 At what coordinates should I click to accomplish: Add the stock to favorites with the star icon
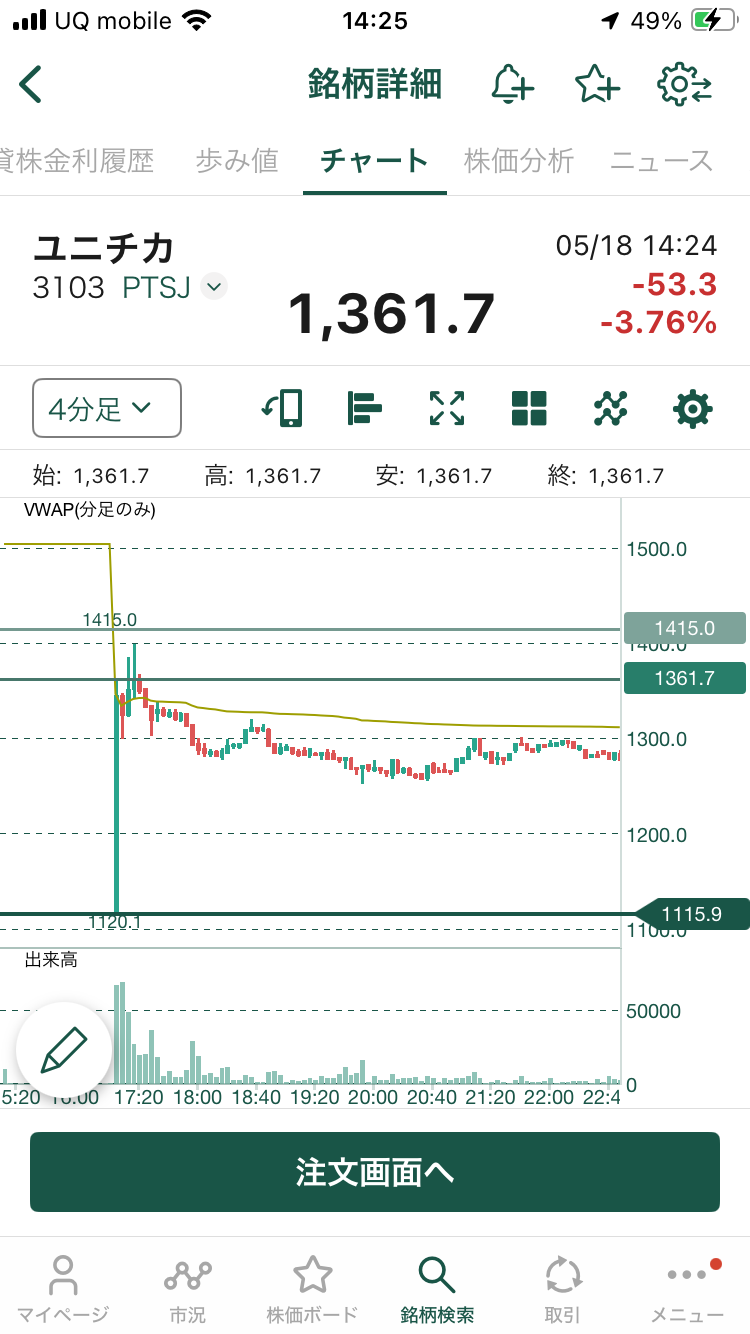597,85
